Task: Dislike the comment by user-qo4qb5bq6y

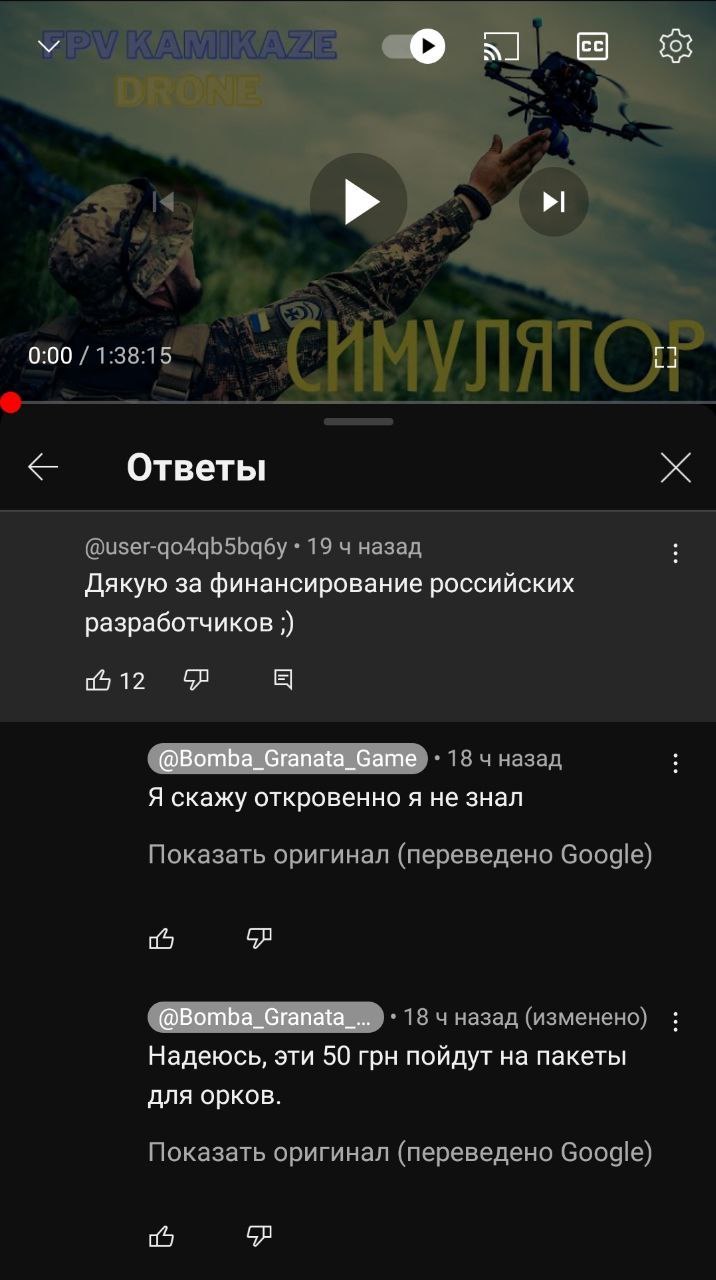Action: coord(196,680)
